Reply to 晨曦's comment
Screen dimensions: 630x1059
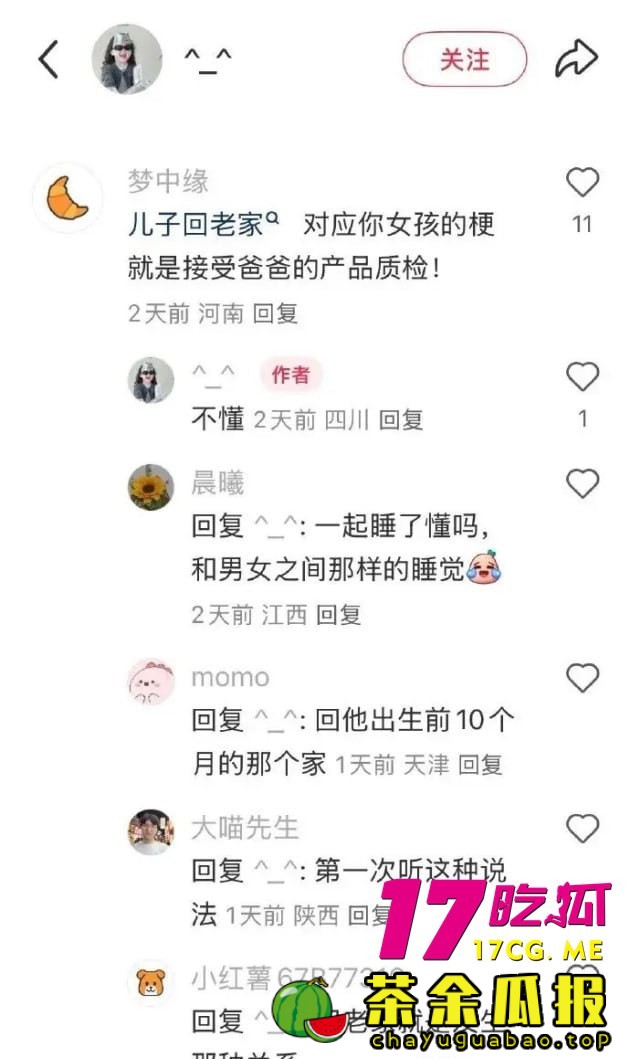click(x=338, y=614)
